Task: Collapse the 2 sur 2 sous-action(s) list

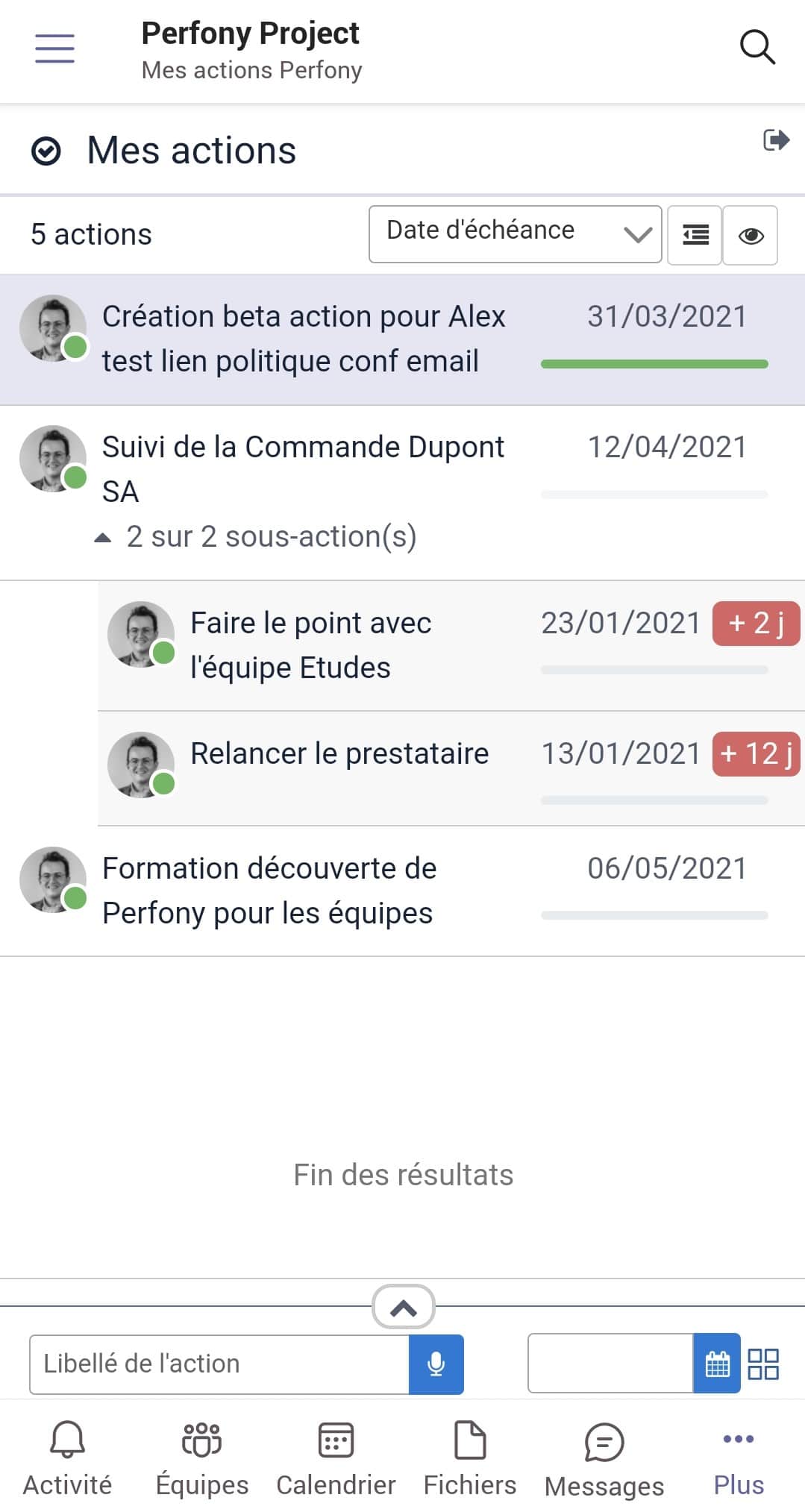Action: (x=257, y=537)
